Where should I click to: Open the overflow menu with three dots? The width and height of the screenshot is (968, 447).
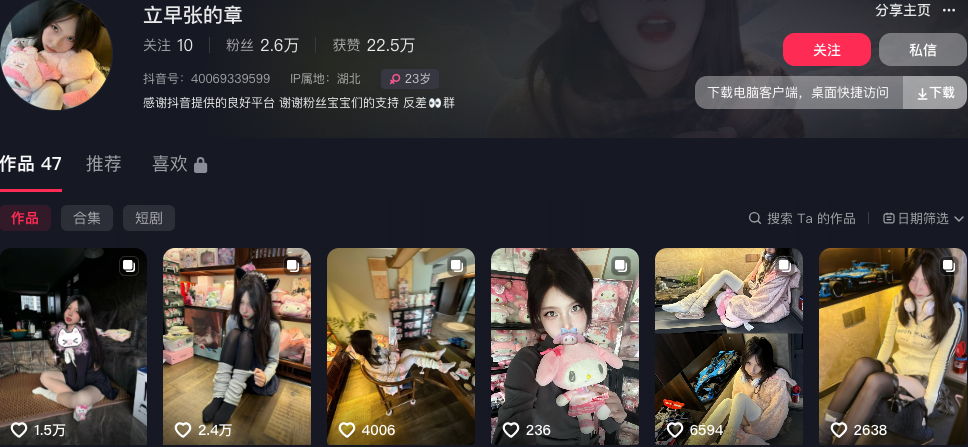(x=948, y=10)
